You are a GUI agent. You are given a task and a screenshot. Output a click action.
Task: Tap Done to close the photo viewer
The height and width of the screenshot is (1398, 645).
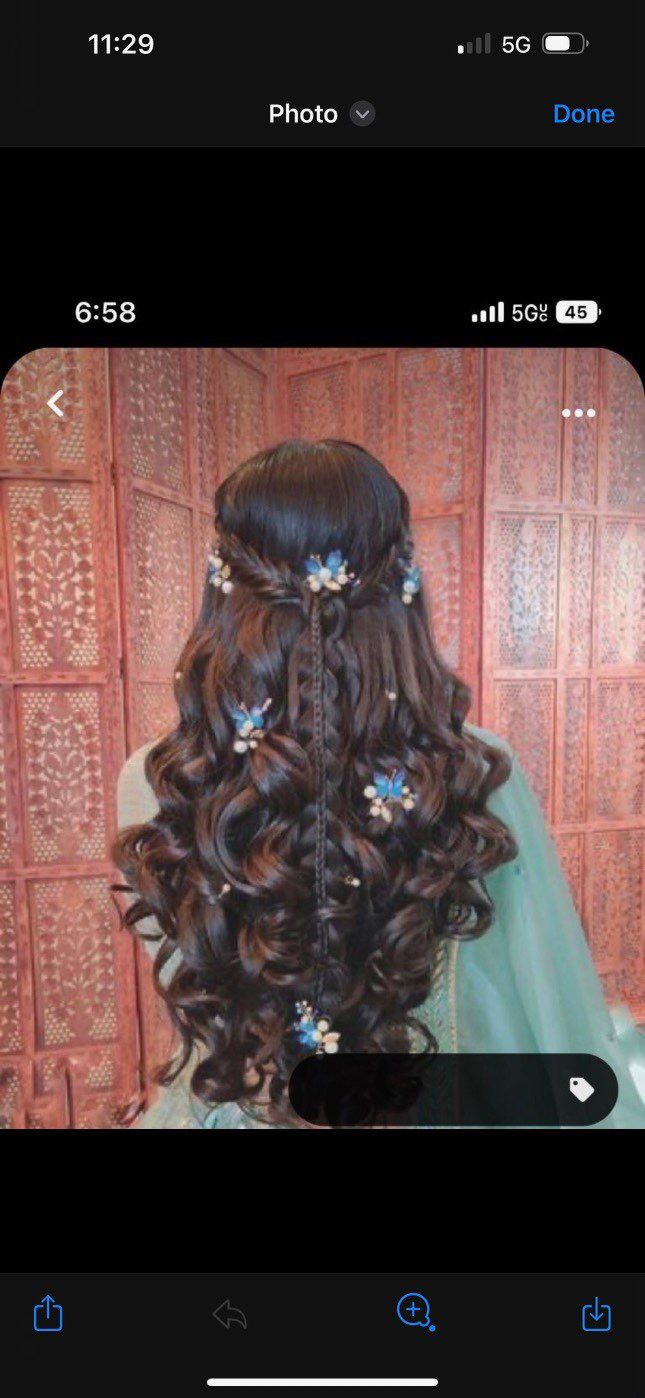pyautogui.click(x=583, y=114)
